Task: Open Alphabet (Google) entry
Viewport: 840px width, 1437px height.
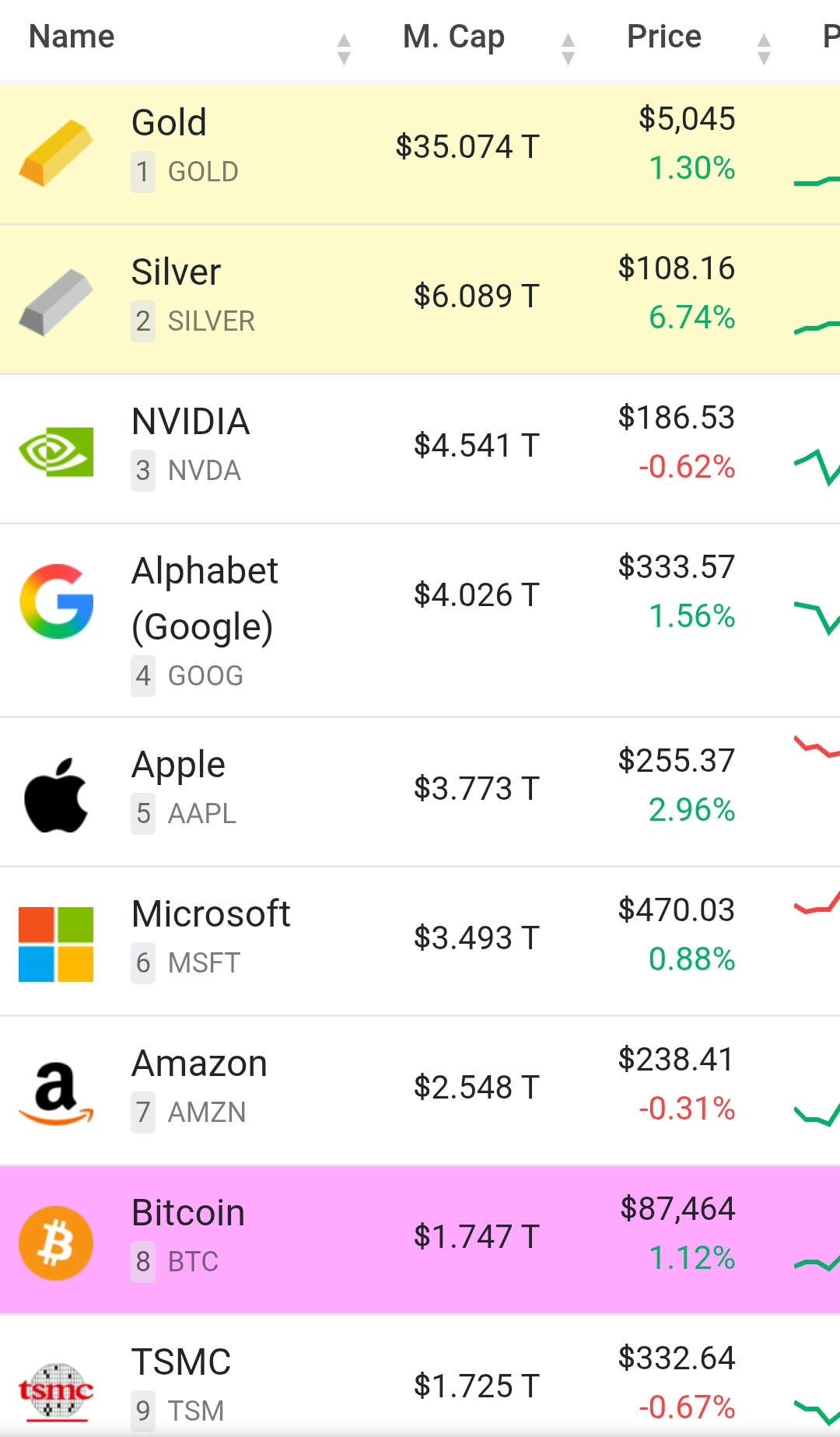Action: coord(420,620)
